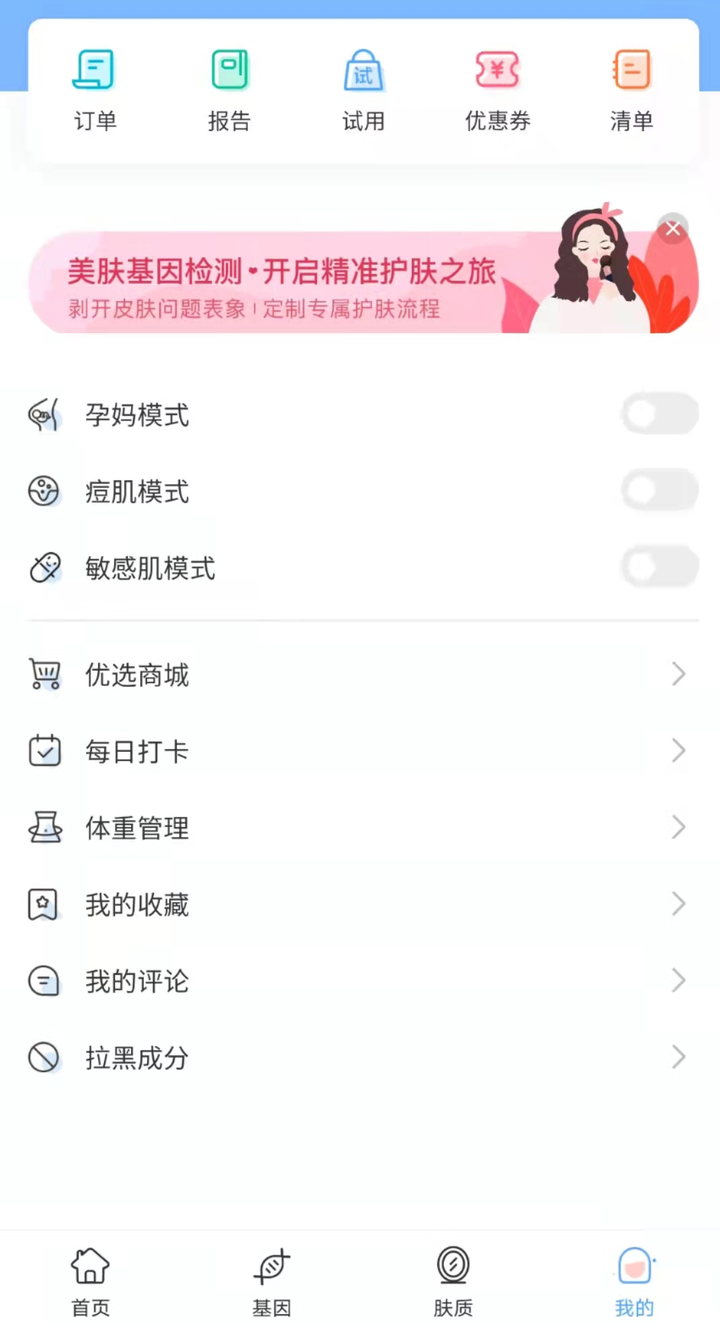Viewport: 720px width, 1324px height.
Task: Tap the 拉黑成分 blocked ingredients icon
Action: click(44, 1057)
